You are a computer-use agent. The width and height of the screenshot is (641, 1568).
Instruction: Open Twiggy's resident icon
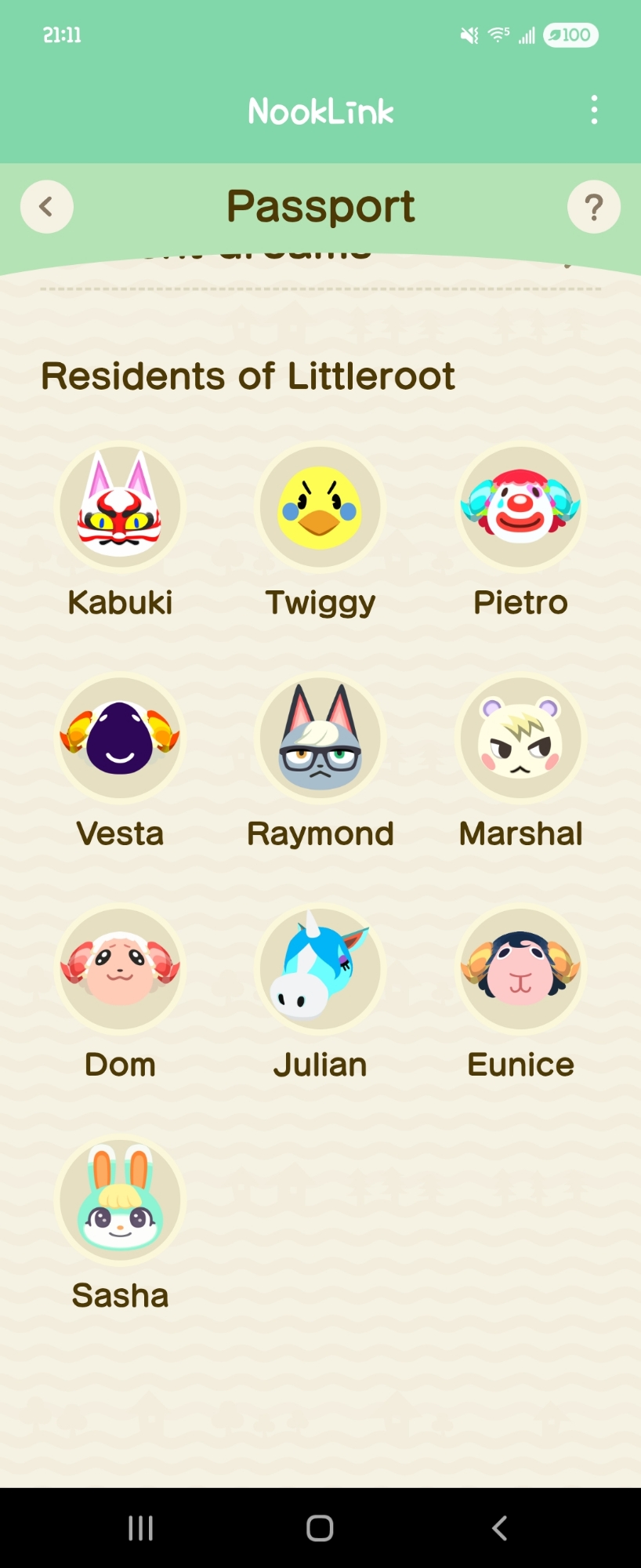[320, 507]
